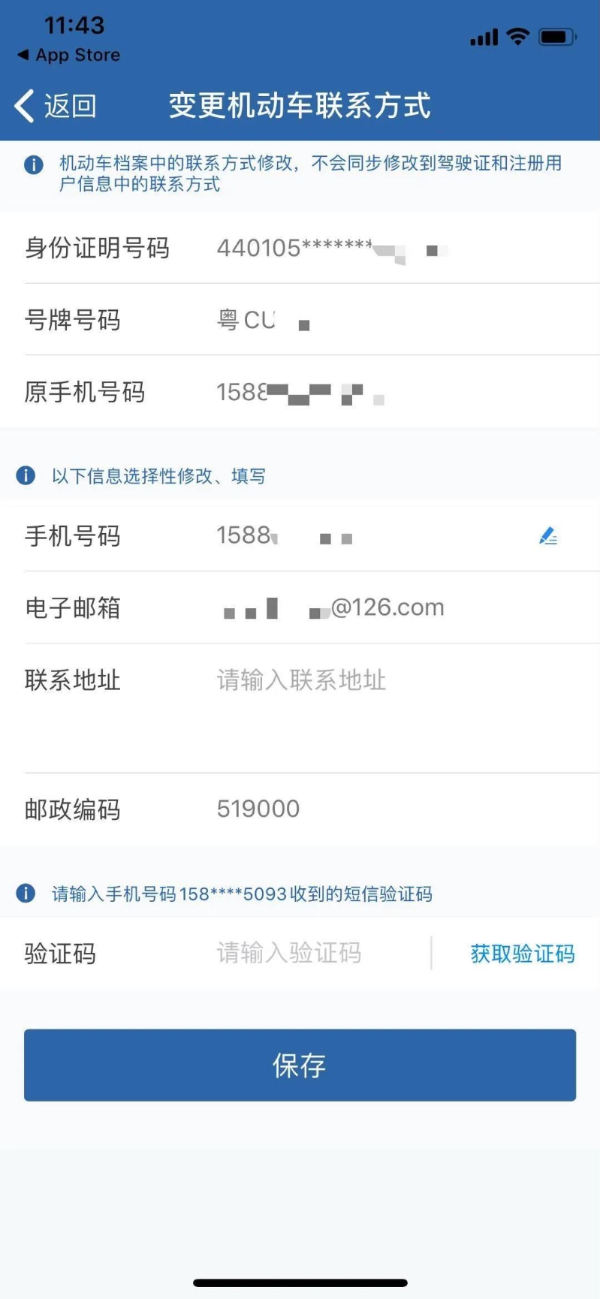Tap the blue 保存 button
Screen dimensions: 600x1299
(x=300, y=1065)
